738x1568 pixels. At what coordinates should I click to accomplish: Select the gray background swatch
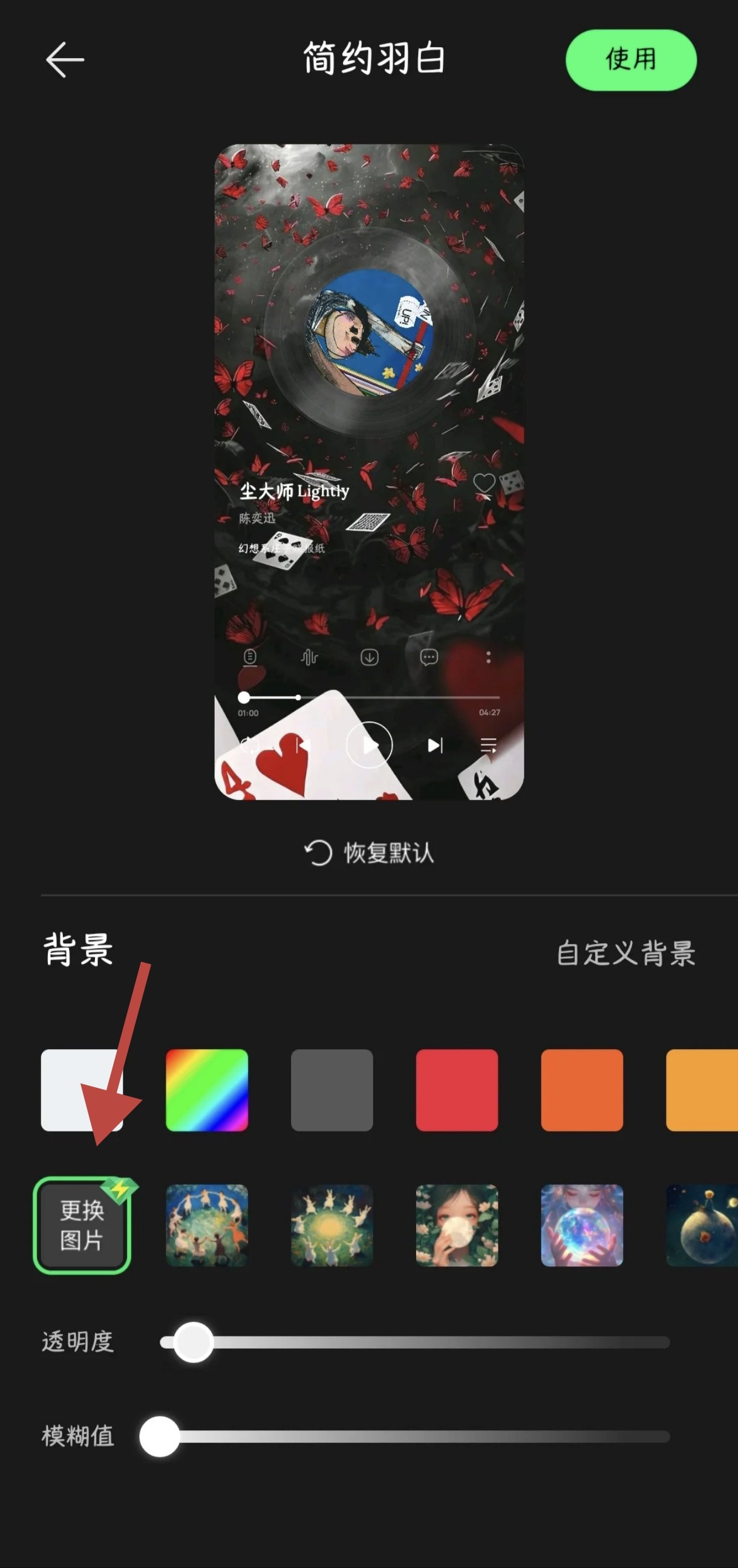point(332,1090)
